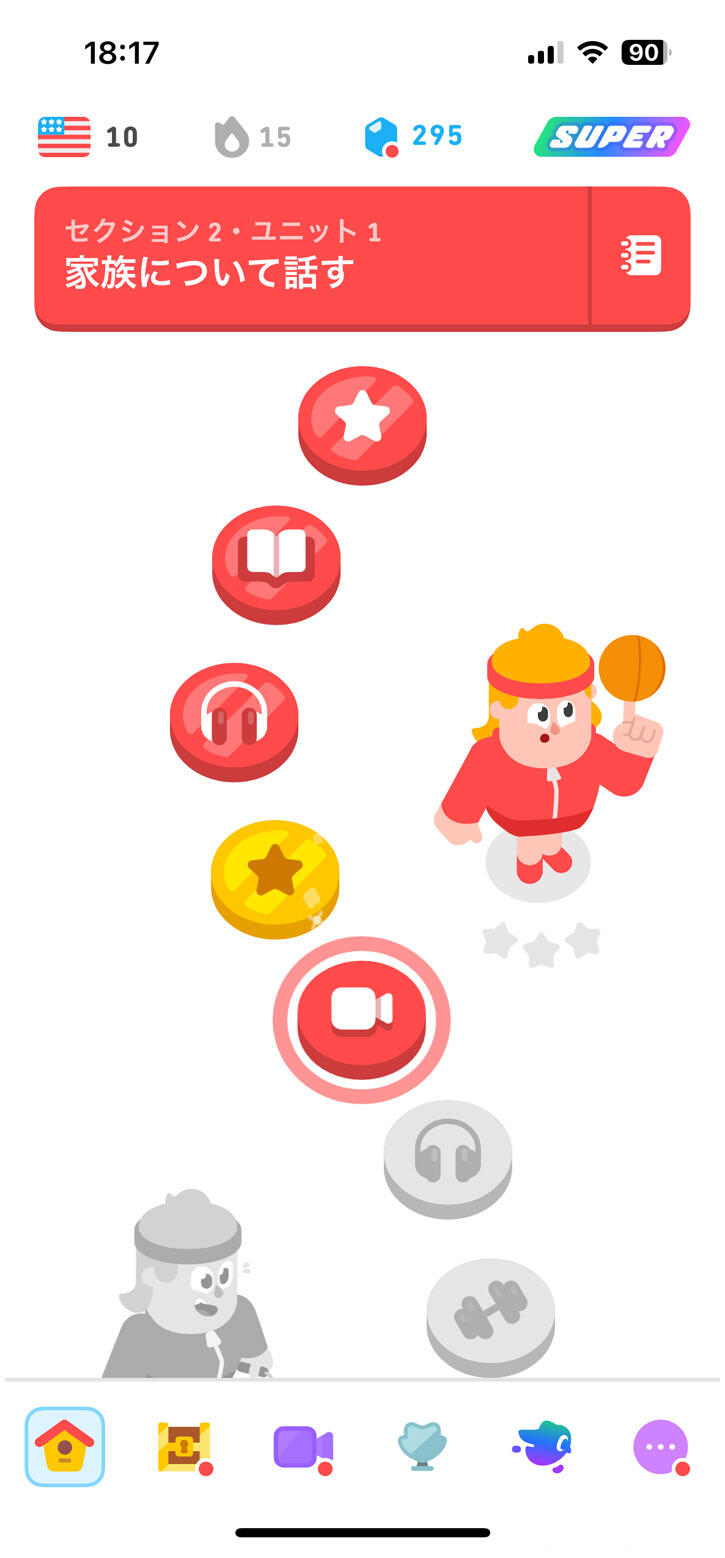
Task: Open the 家族について話す unit banner
Action: [310, 256]
